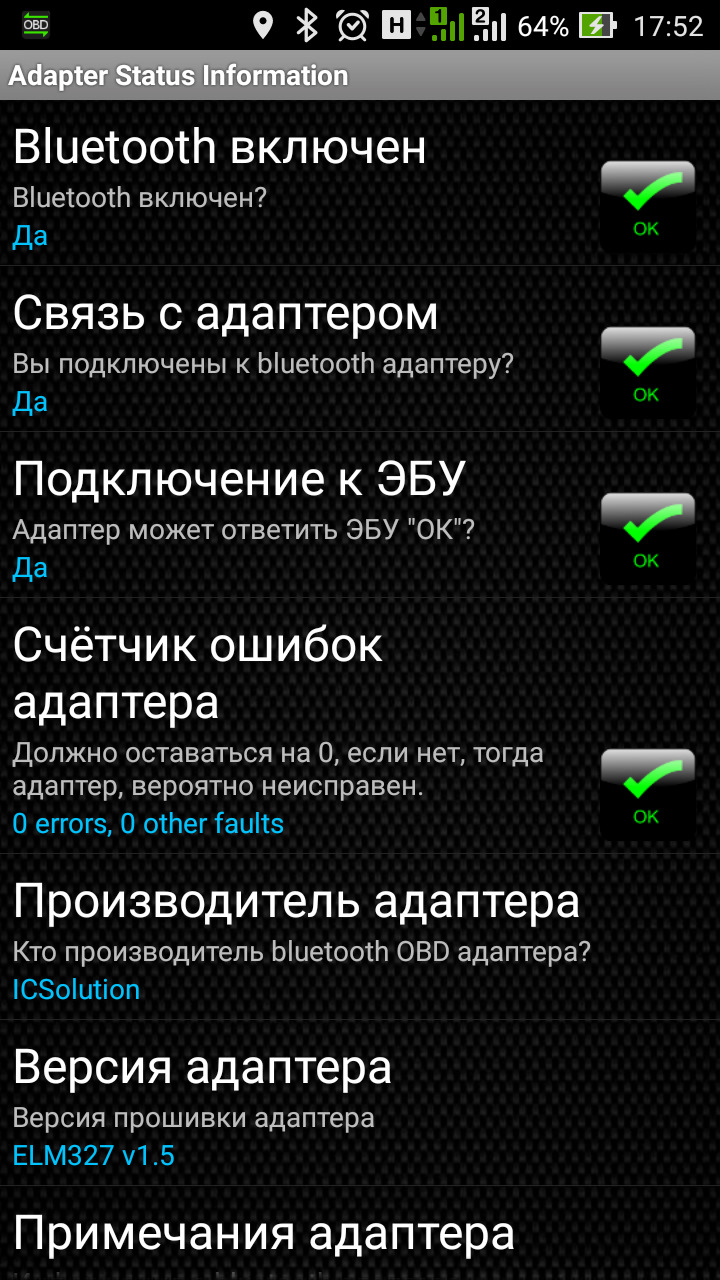The height and width of the screenshot is (1280, 720).
Task: Open the 'Bluetooth включен' status row
Action: [300, 184]
